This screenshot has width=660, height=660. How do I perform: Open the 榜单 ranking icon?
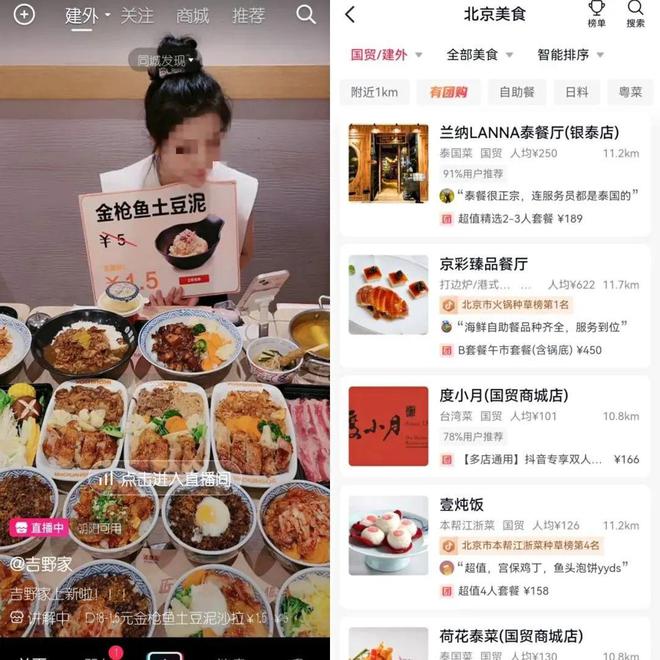(x=597, y=14)
